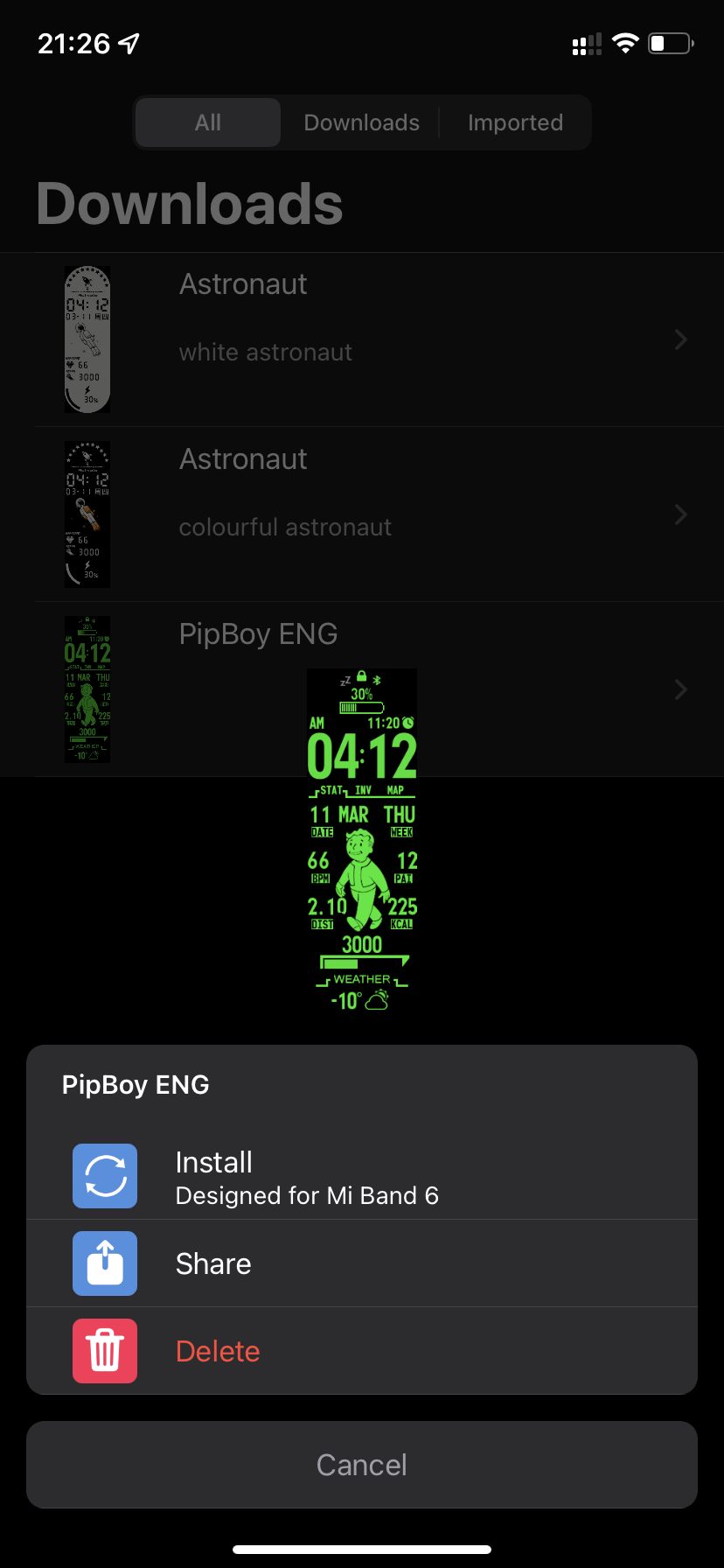Share the PipBoy ENG watch face
724x1568 pixels.
361,1263
